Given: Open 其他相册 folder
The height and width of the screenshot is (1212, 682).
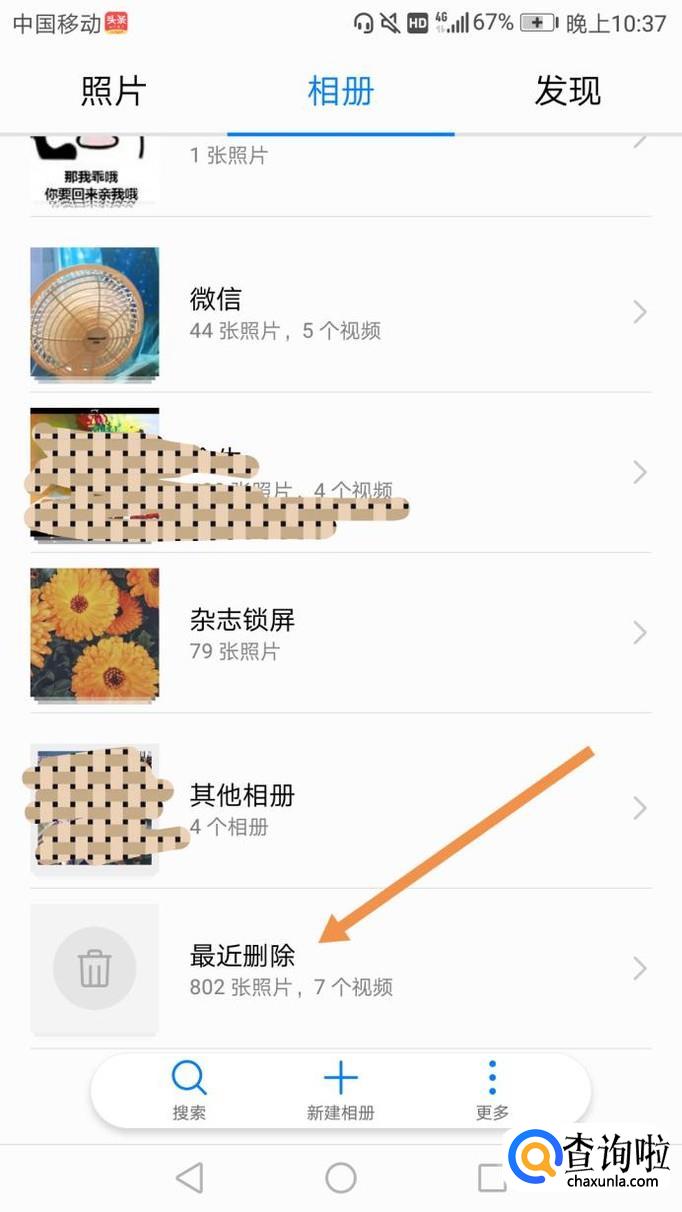Looking at the screenshot, I should coord(340,808).
